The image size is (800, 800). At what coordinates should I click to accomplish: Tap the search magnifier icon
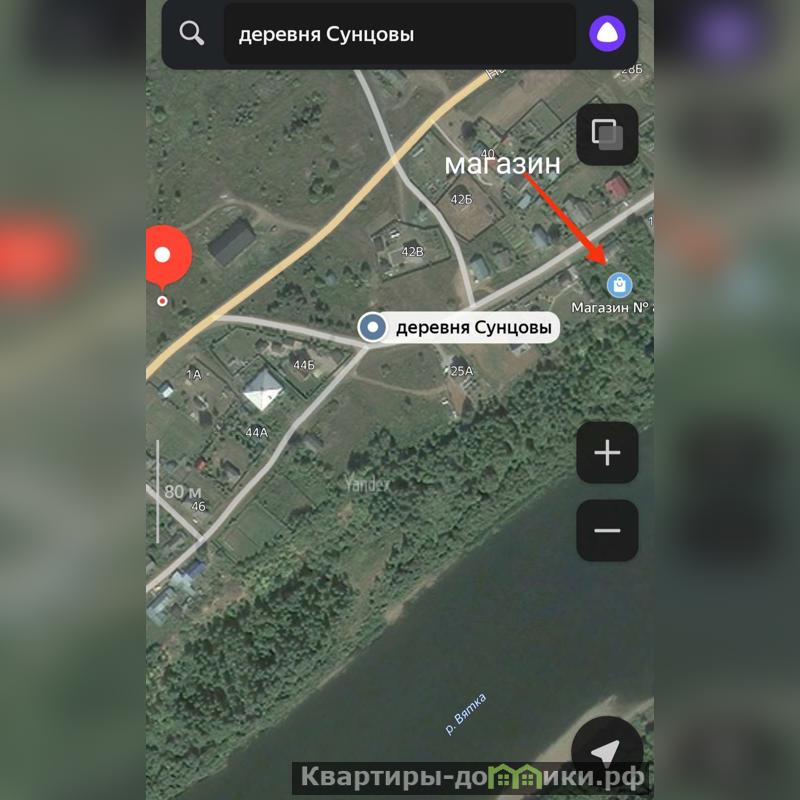(192, 33)
